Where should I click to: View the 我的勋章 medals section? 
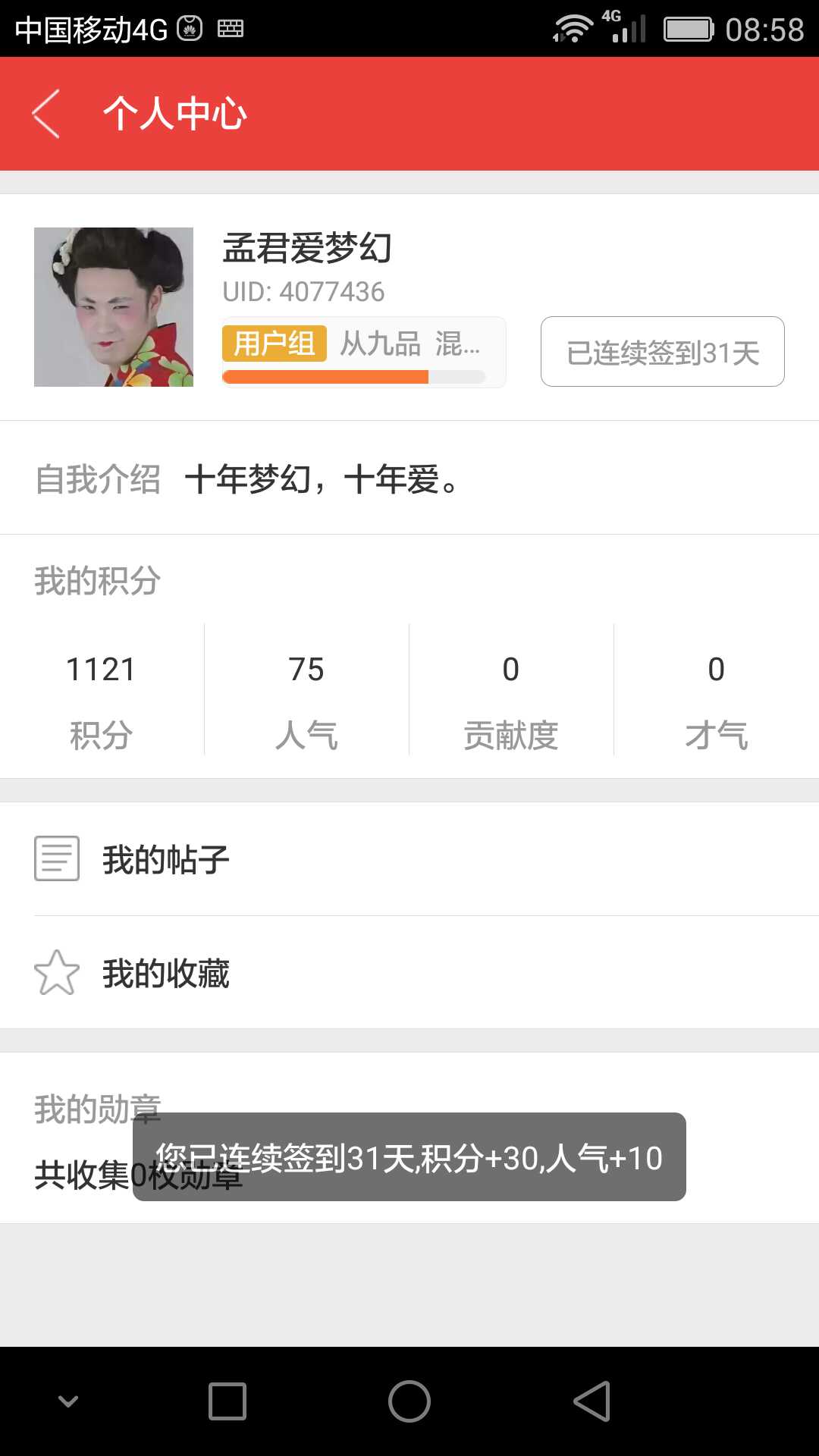click(x=97, y=1109)
